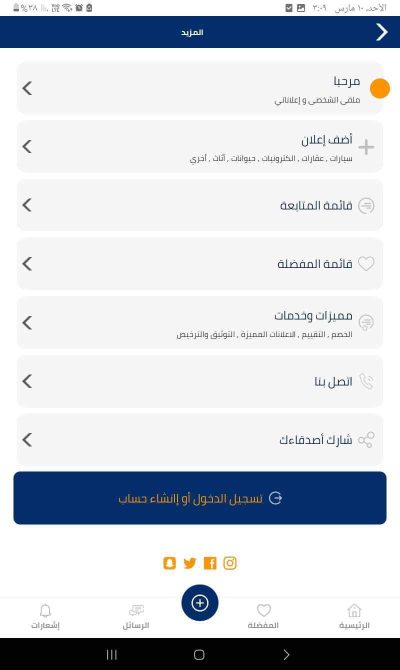Image resolution: width=400 pixels, height=670 pixels.
Task: Open قائمة المفضلة favorites list
Action: pyautogui.click(x=200, y=264)
